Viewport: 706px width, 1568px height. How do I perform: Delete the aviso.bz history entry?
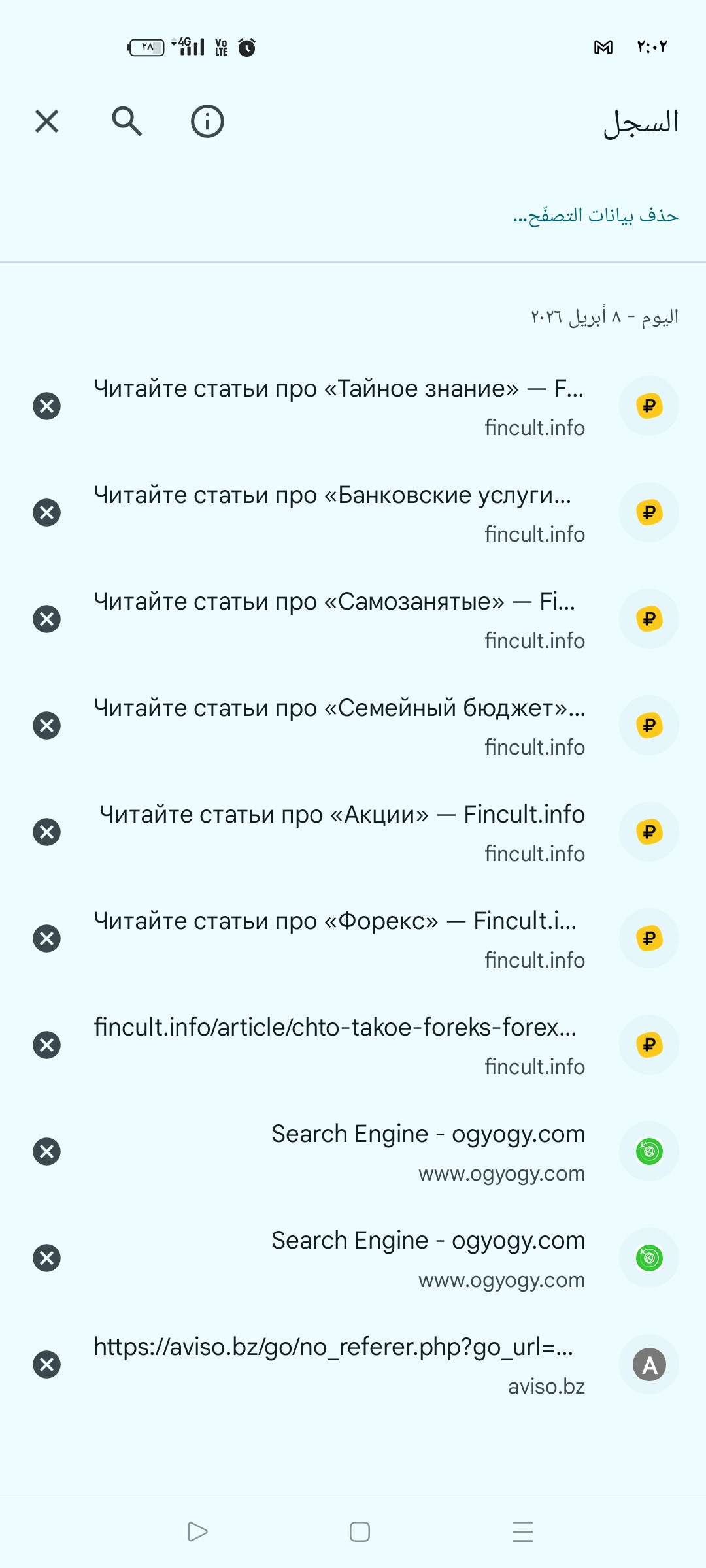46,1365
